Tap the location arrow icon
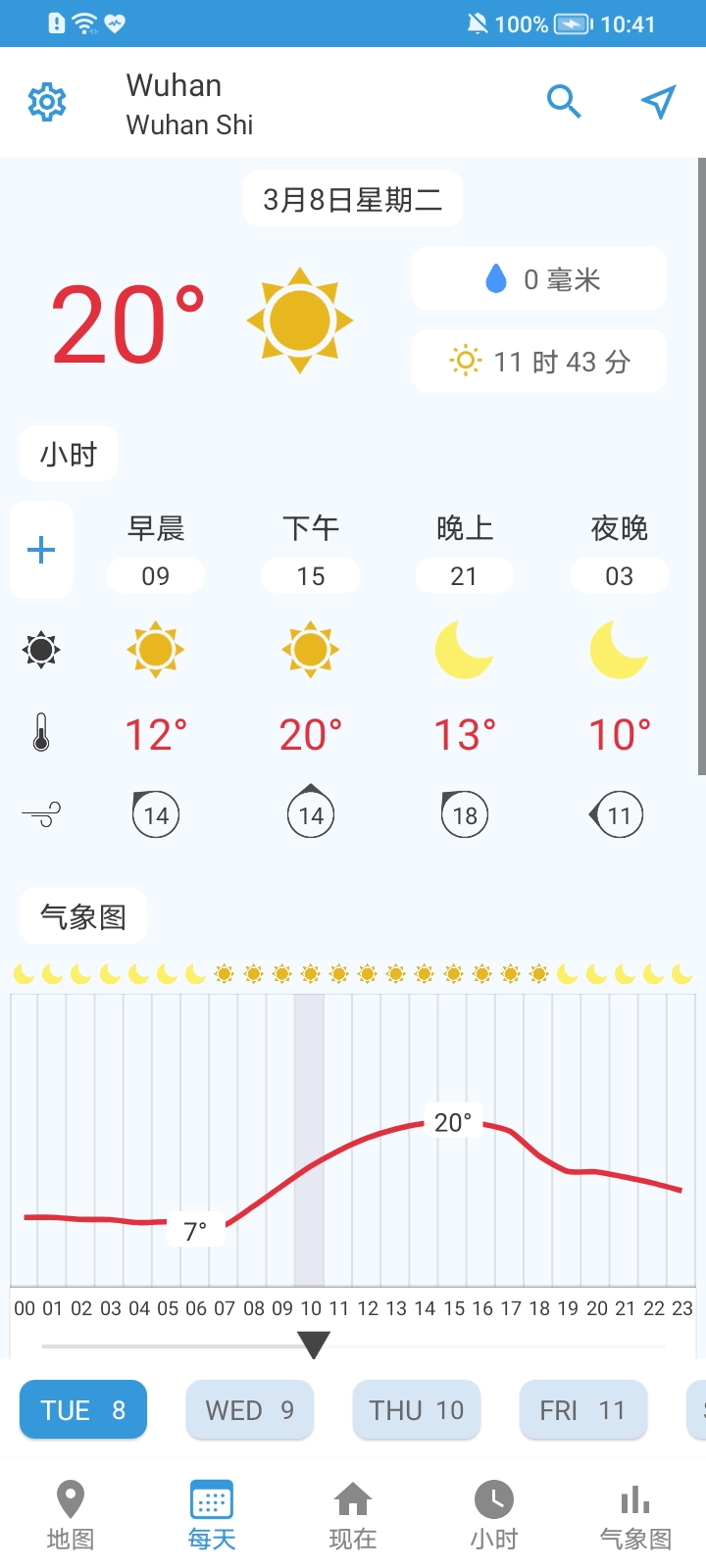The image size is (706, 1568). pyautogui.click(x=658, y=101)
